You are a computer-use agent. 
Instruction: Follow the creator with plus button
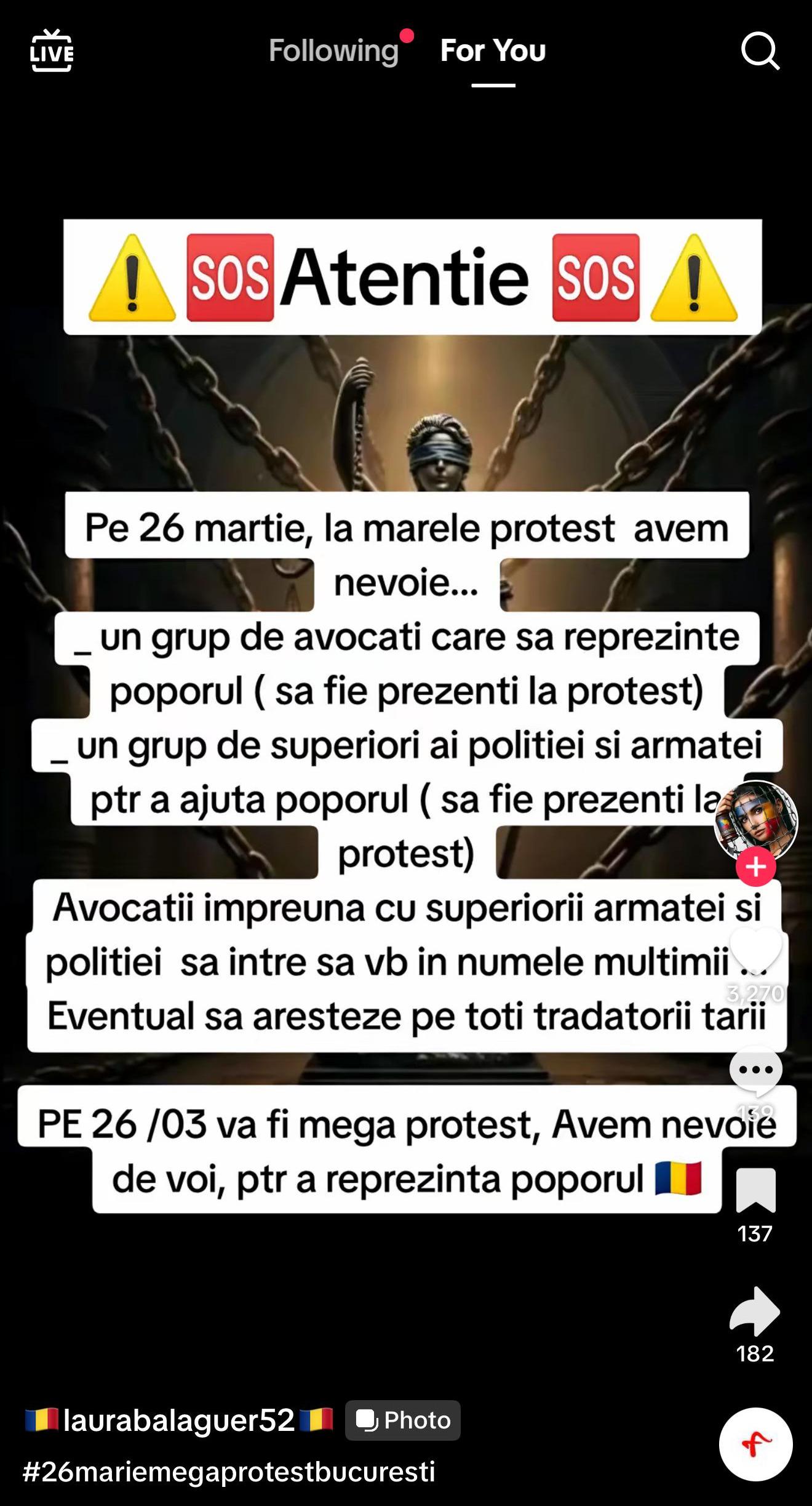tap(755, 866)
